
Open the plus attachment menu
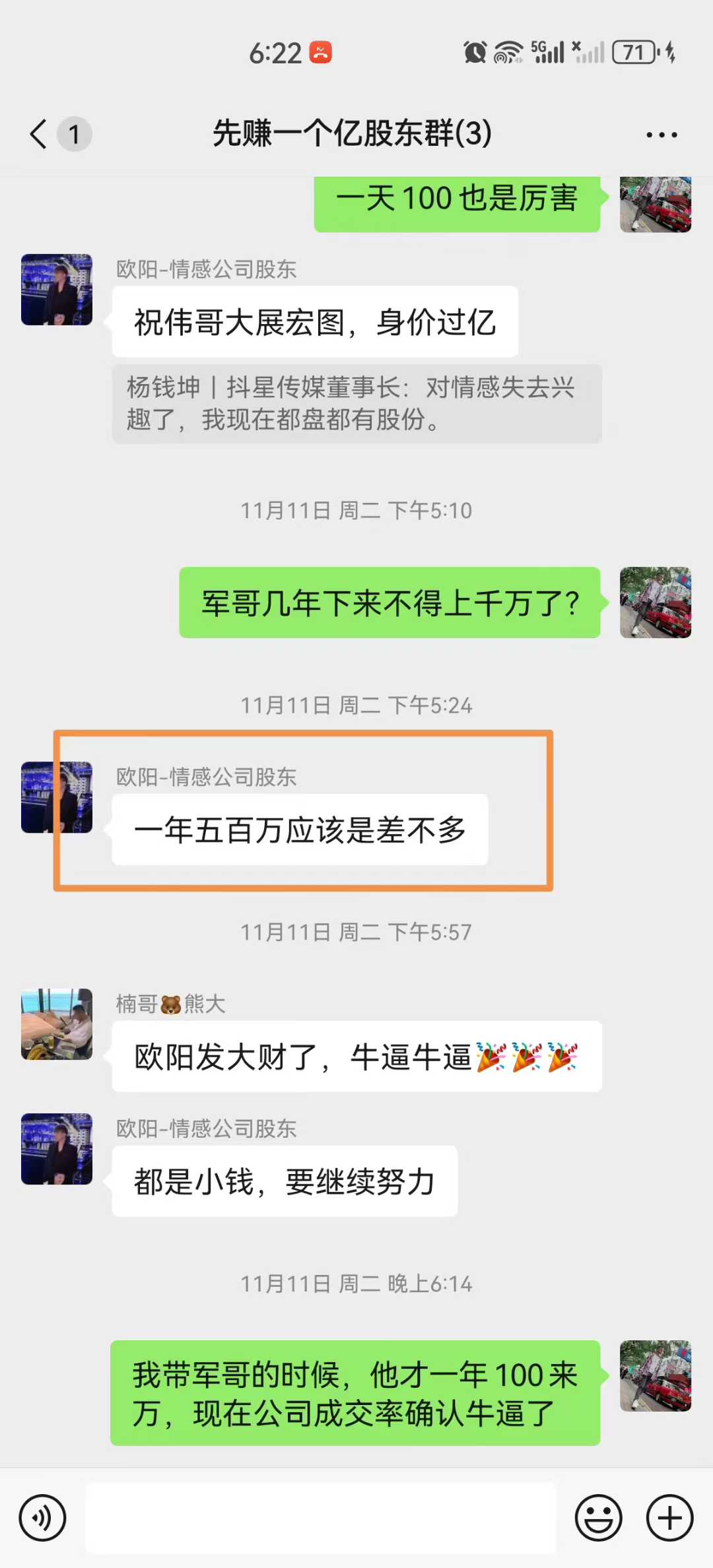[x=669, y=1517]
